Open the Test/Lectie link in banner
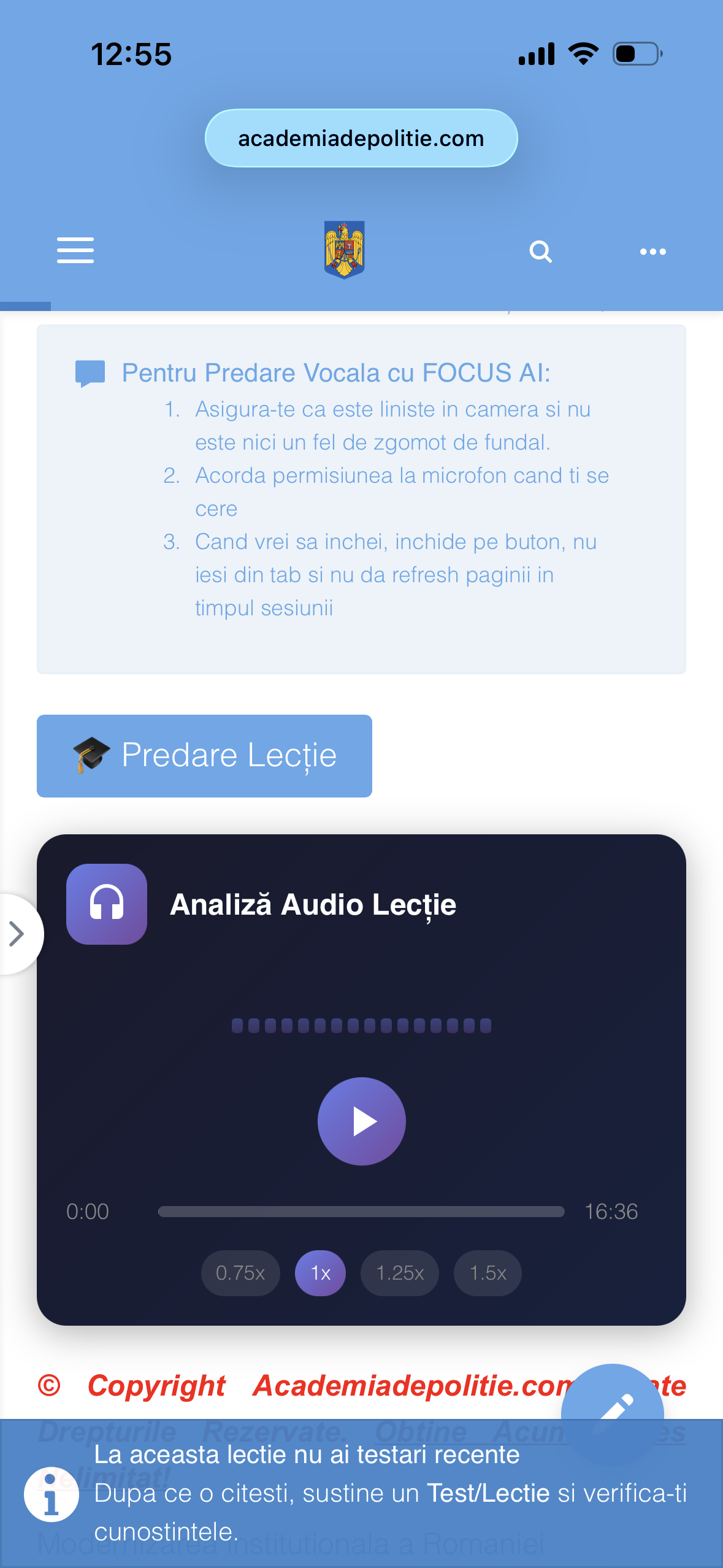The image size is (723, 1568). point(488,1493)
